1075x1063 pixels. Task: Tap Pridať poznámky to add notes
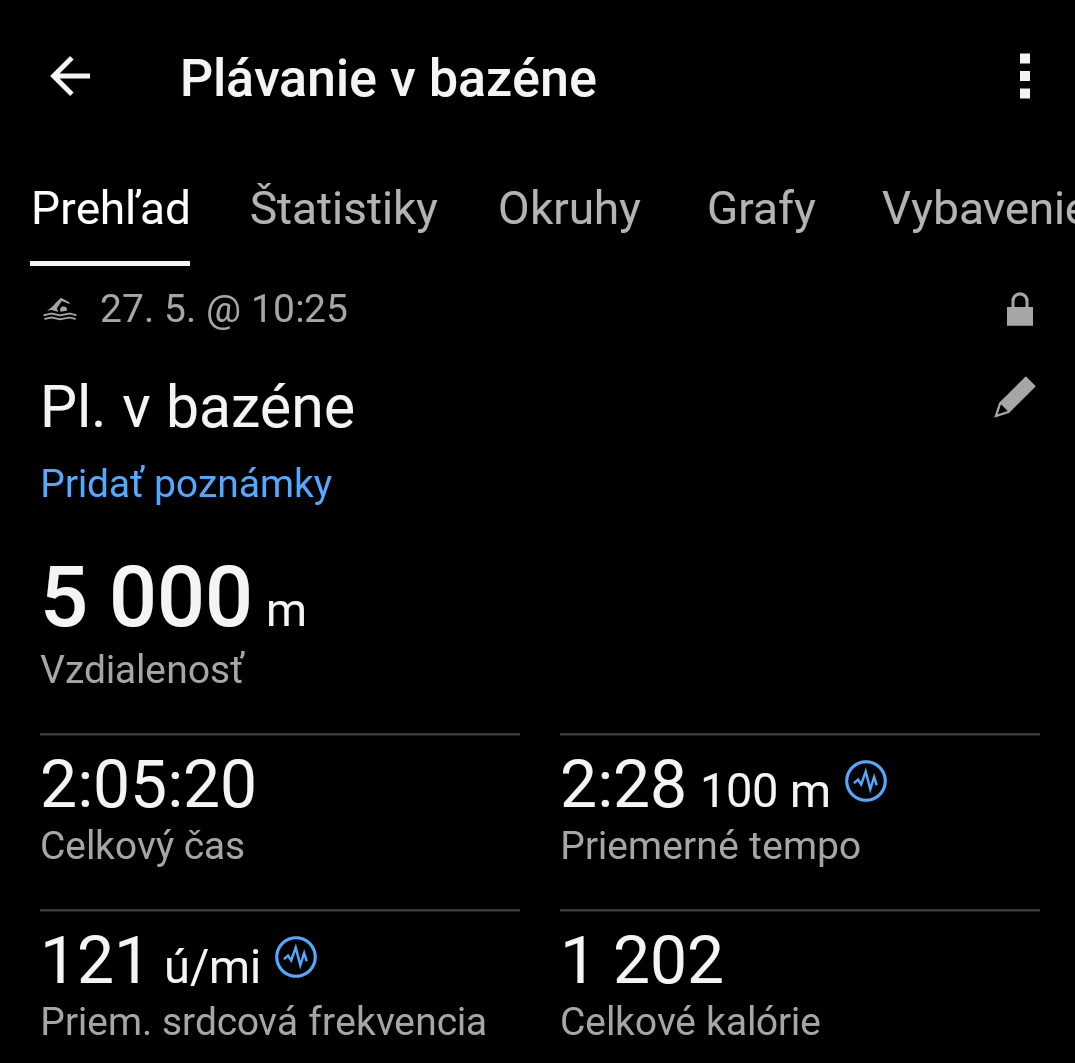(186, 484)
